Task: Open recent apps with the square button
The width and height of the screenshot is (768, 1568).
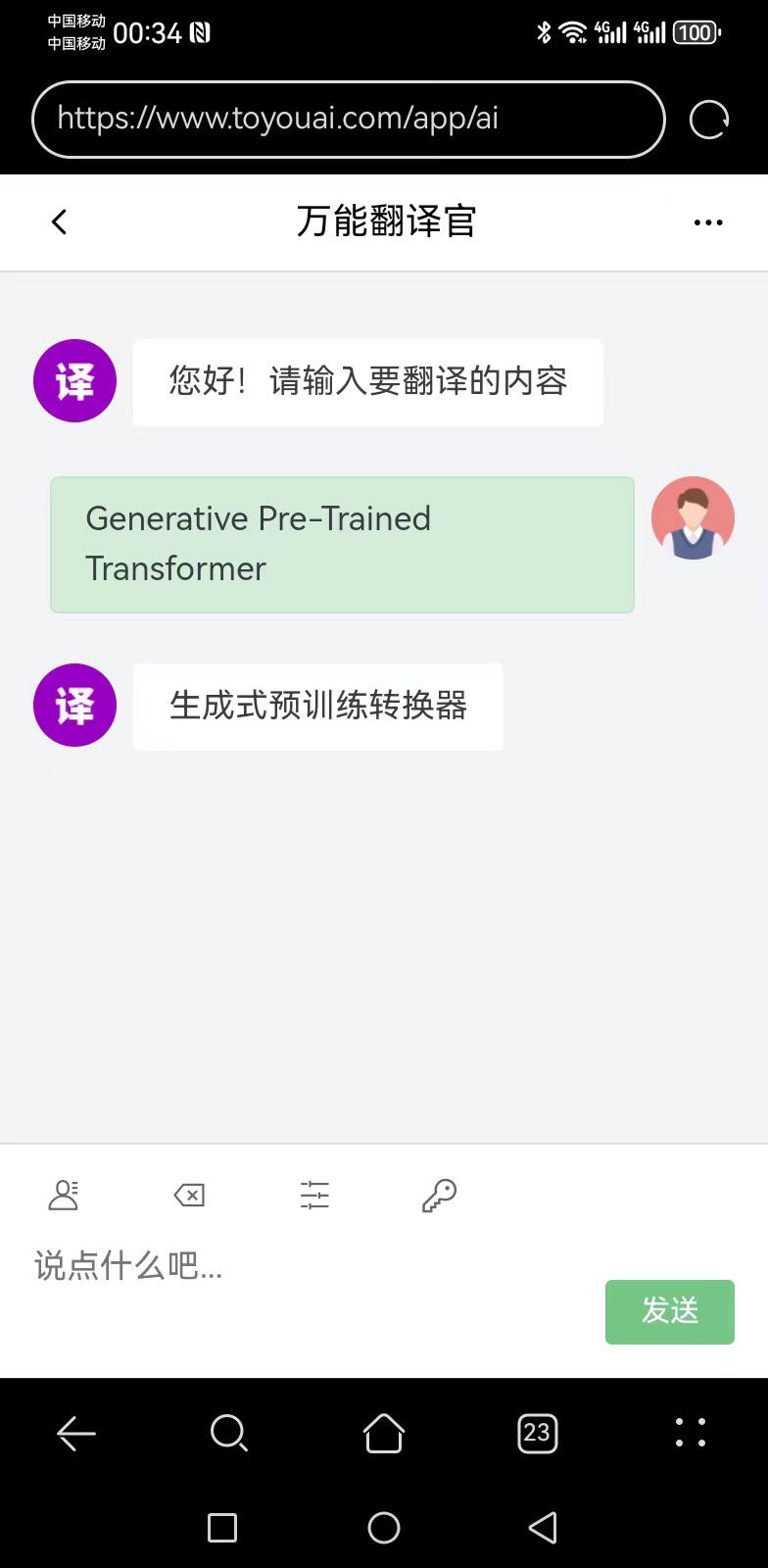Action: pyautogui.click(x=222, y=1528)
